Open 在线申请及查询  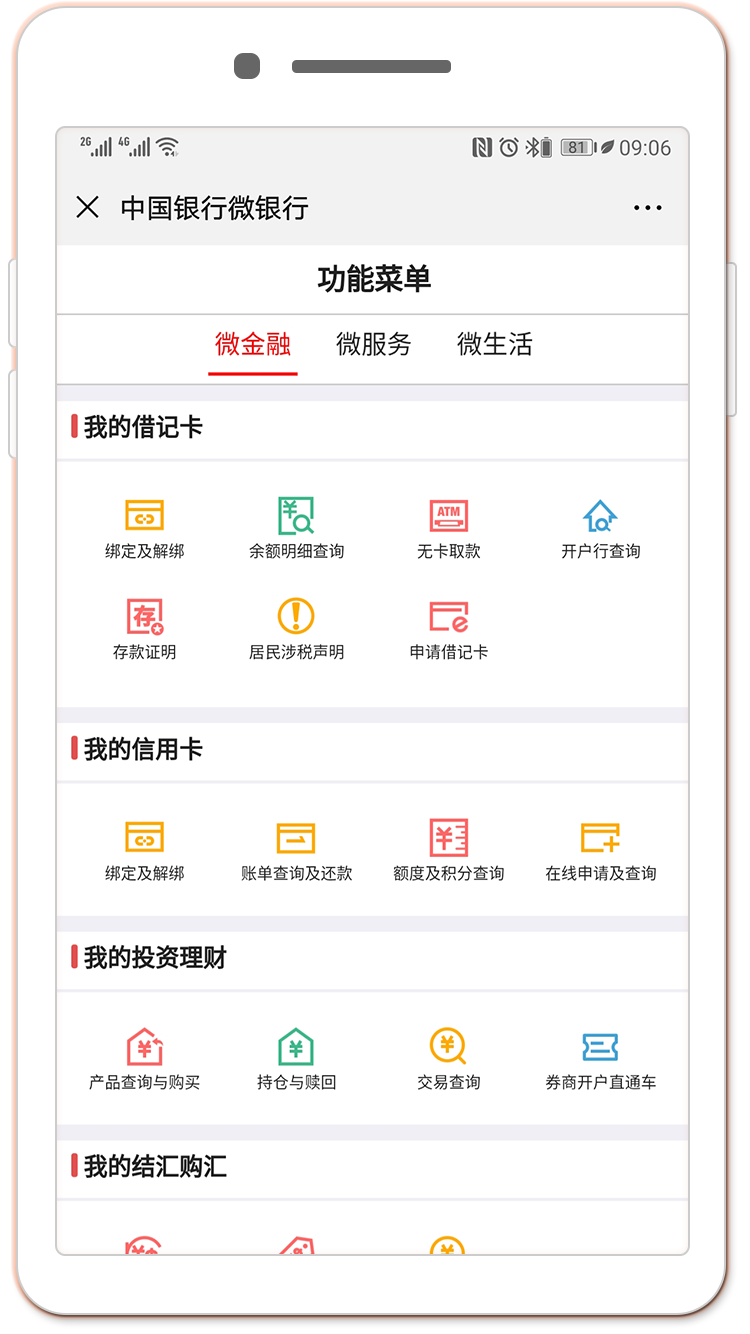600,850
